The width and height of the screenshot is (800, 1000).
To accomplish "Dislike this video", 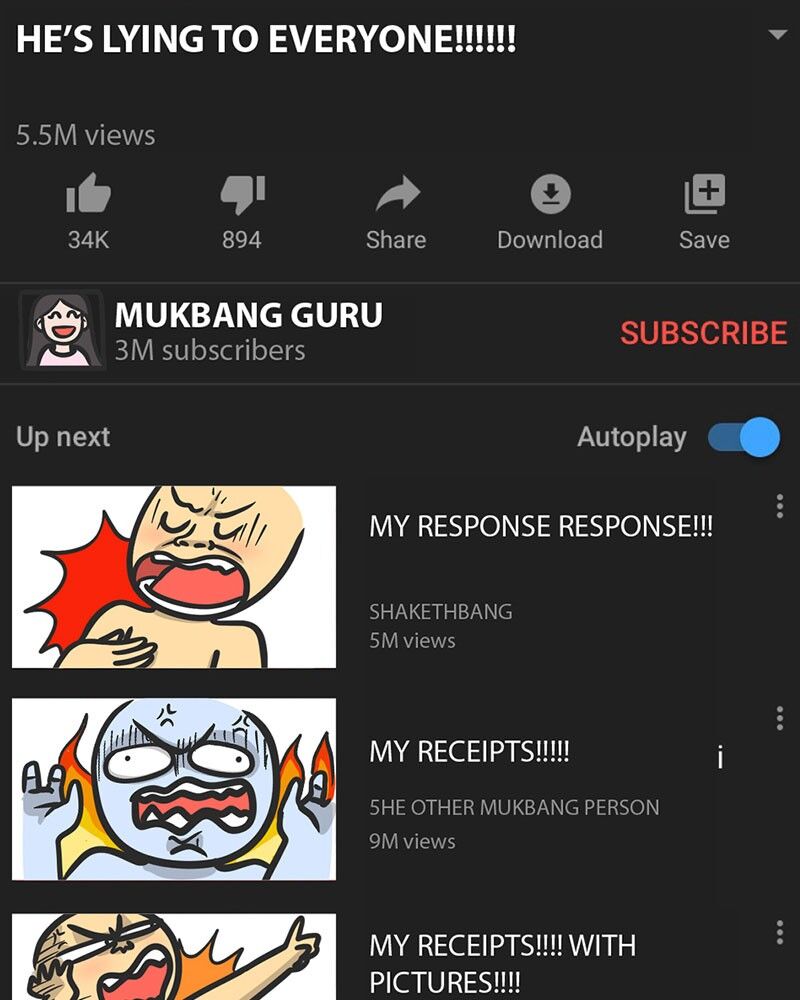I will pyautogui.click(x=242, y=196).
